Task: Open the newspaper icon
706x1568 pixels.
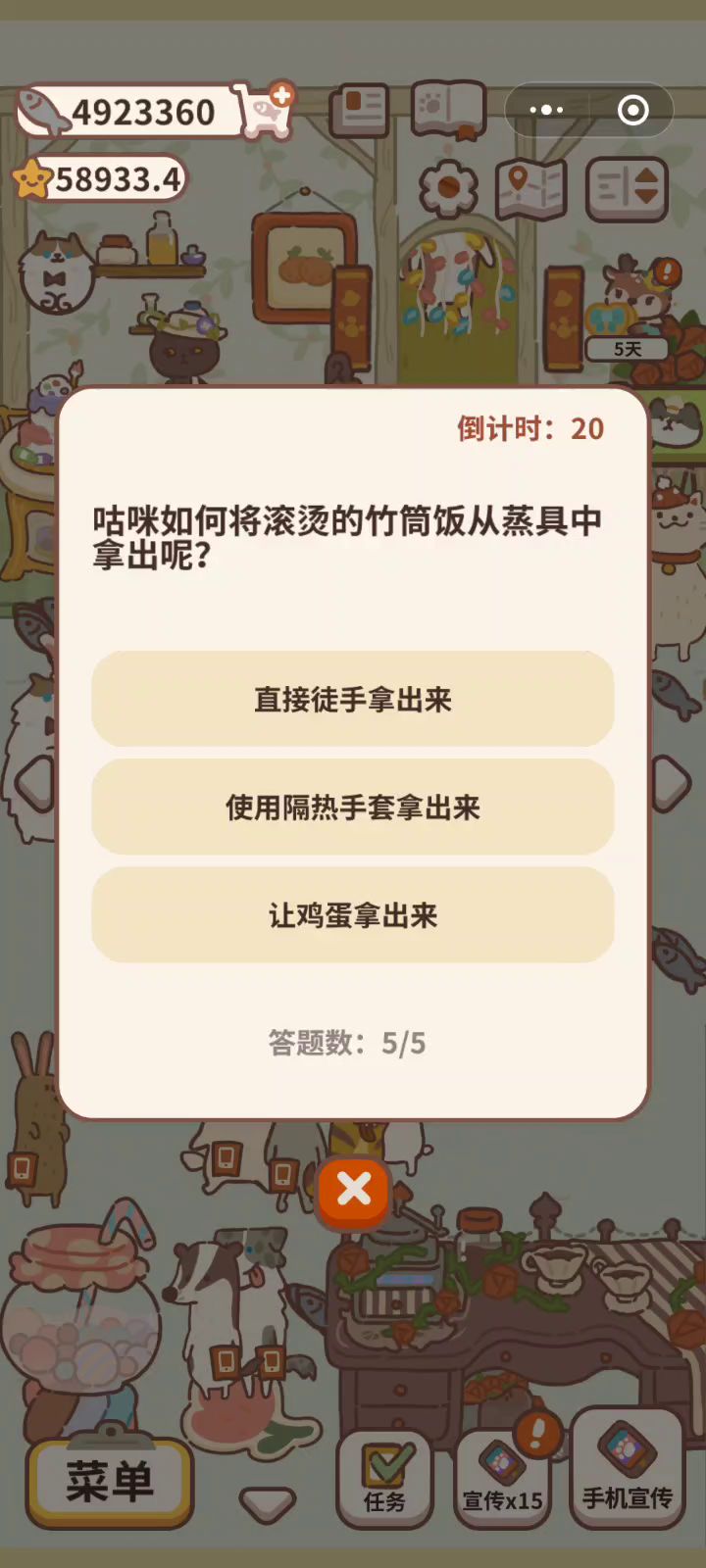Action: [x=361, y=110]
